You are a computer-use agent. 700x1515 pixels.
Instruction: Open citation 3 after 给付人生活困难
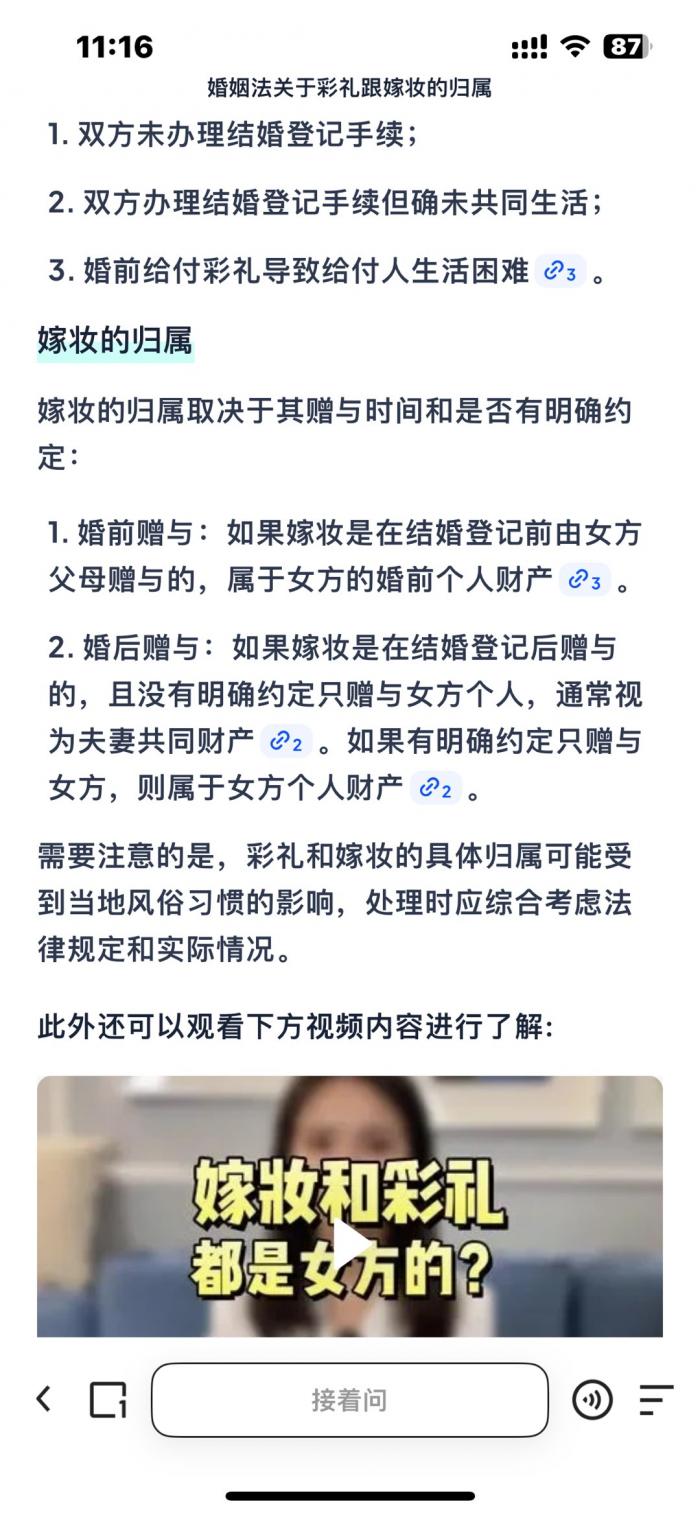pyautogui.click(x=560, y=272)
